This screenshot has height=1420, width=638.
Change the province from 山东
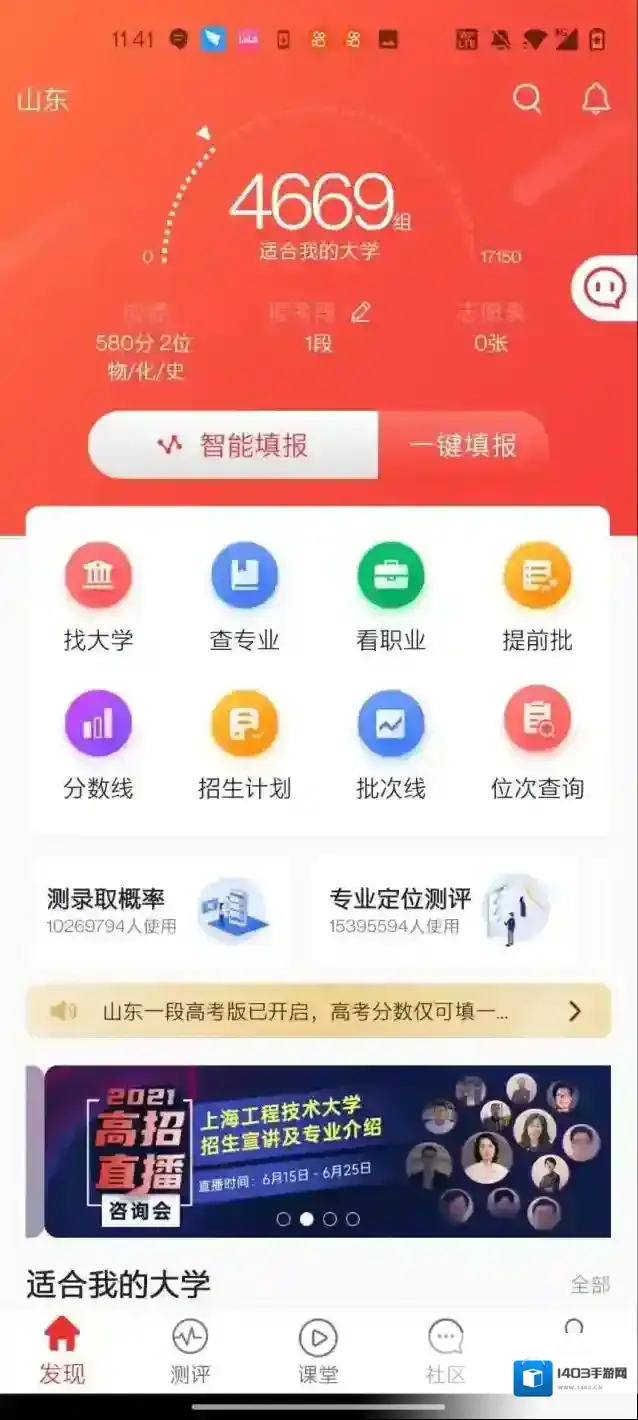[42, 101]
